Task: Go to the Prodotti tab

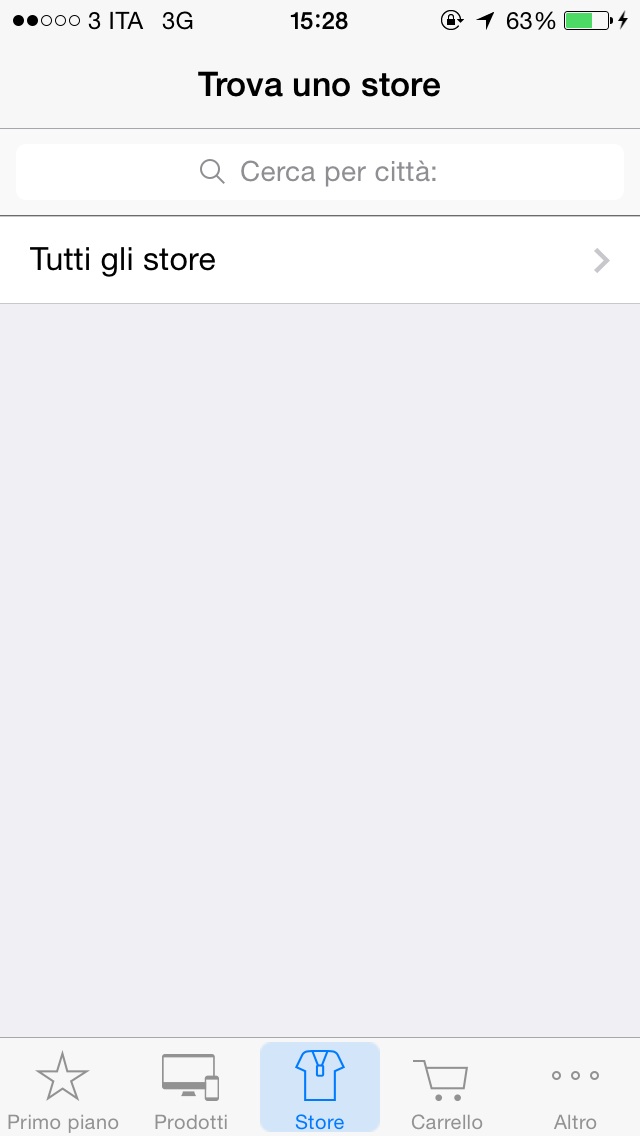Action: (x=191, y=1089)
